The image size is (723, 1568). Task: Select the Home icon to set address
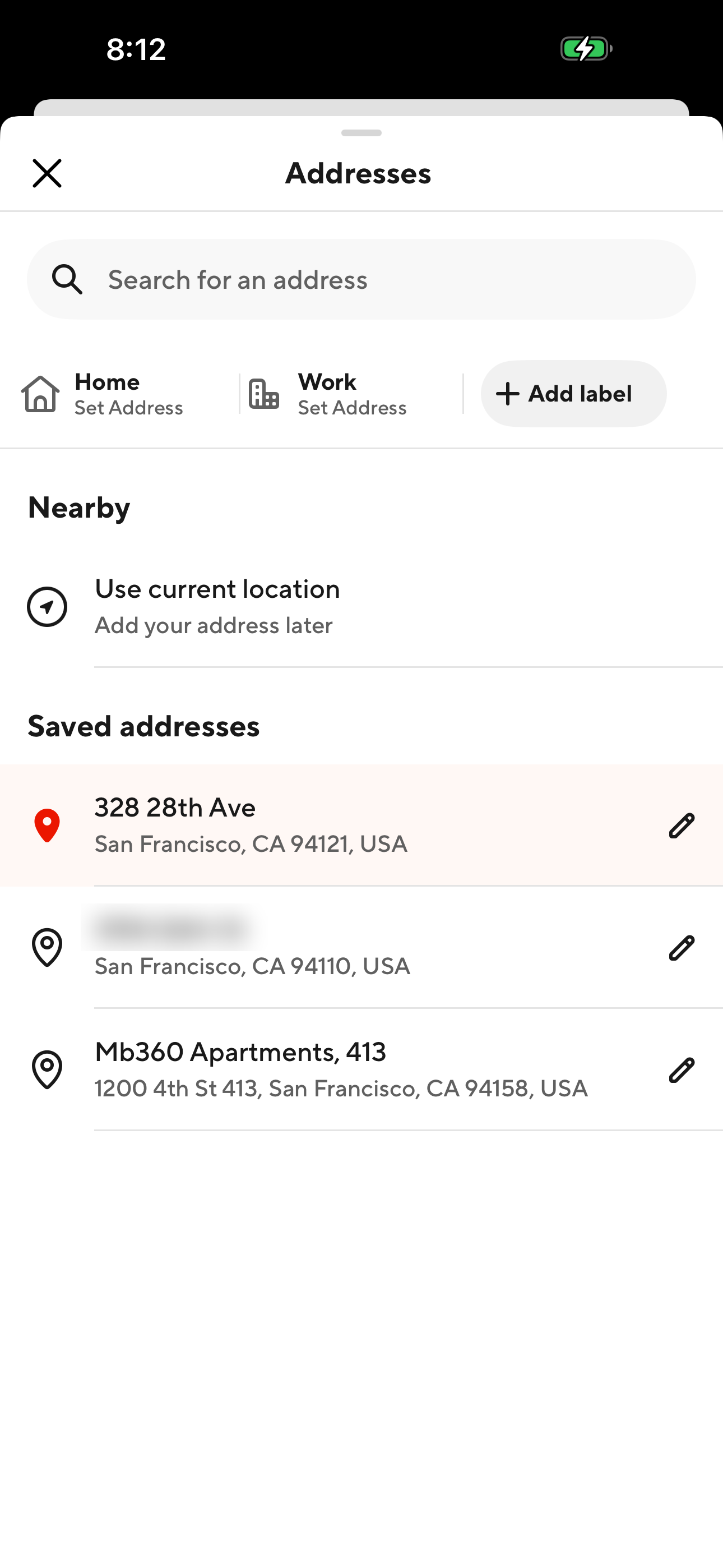point(40,393)
